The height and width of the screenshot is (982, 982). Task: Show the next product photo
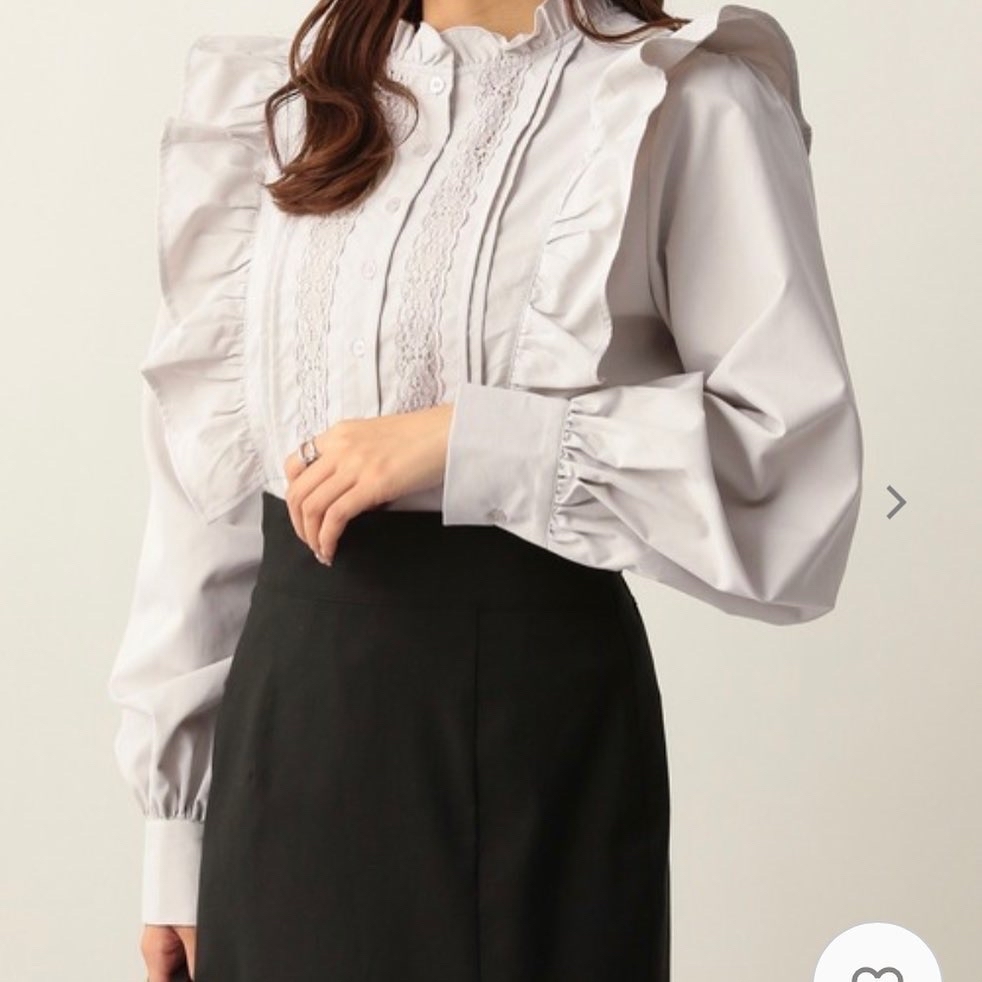point(896,502)
